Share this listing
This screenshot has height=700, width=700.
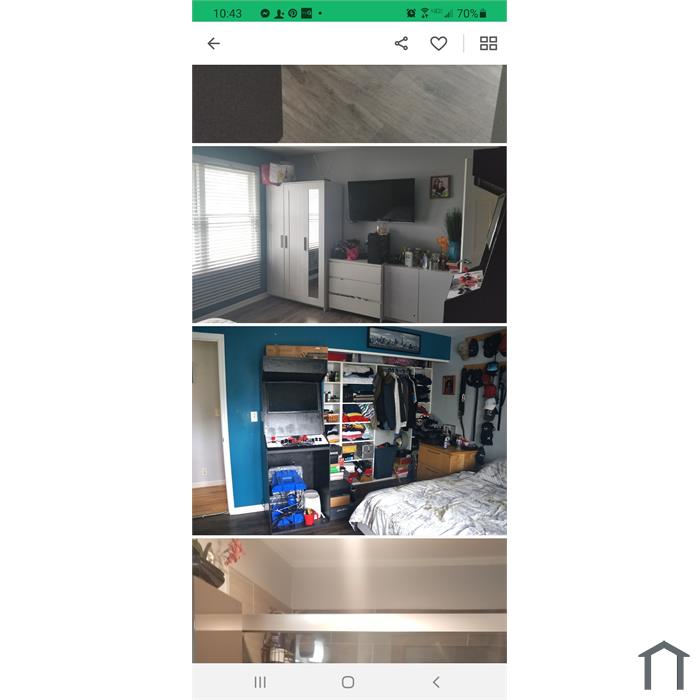pos(401,44)
